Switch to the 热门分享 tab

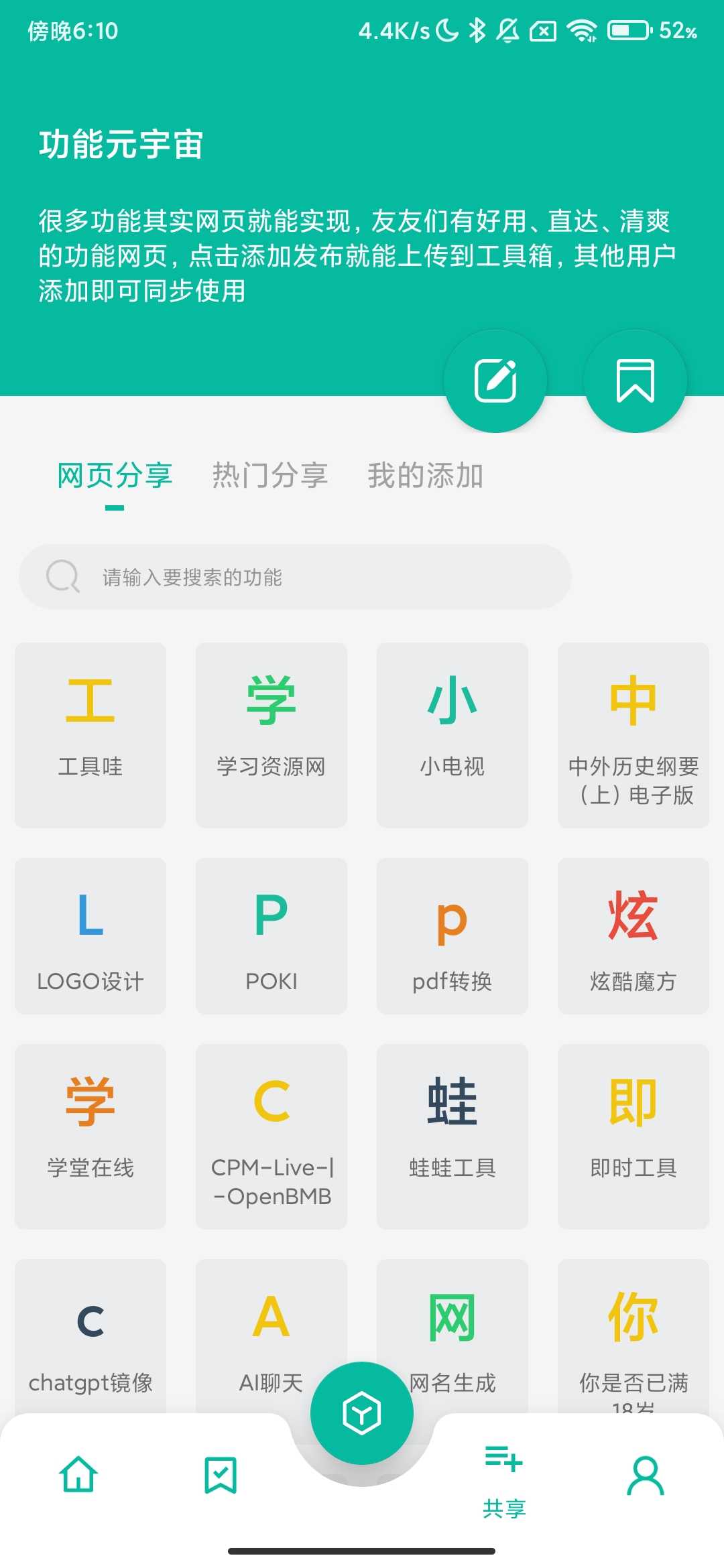point(271,476)
